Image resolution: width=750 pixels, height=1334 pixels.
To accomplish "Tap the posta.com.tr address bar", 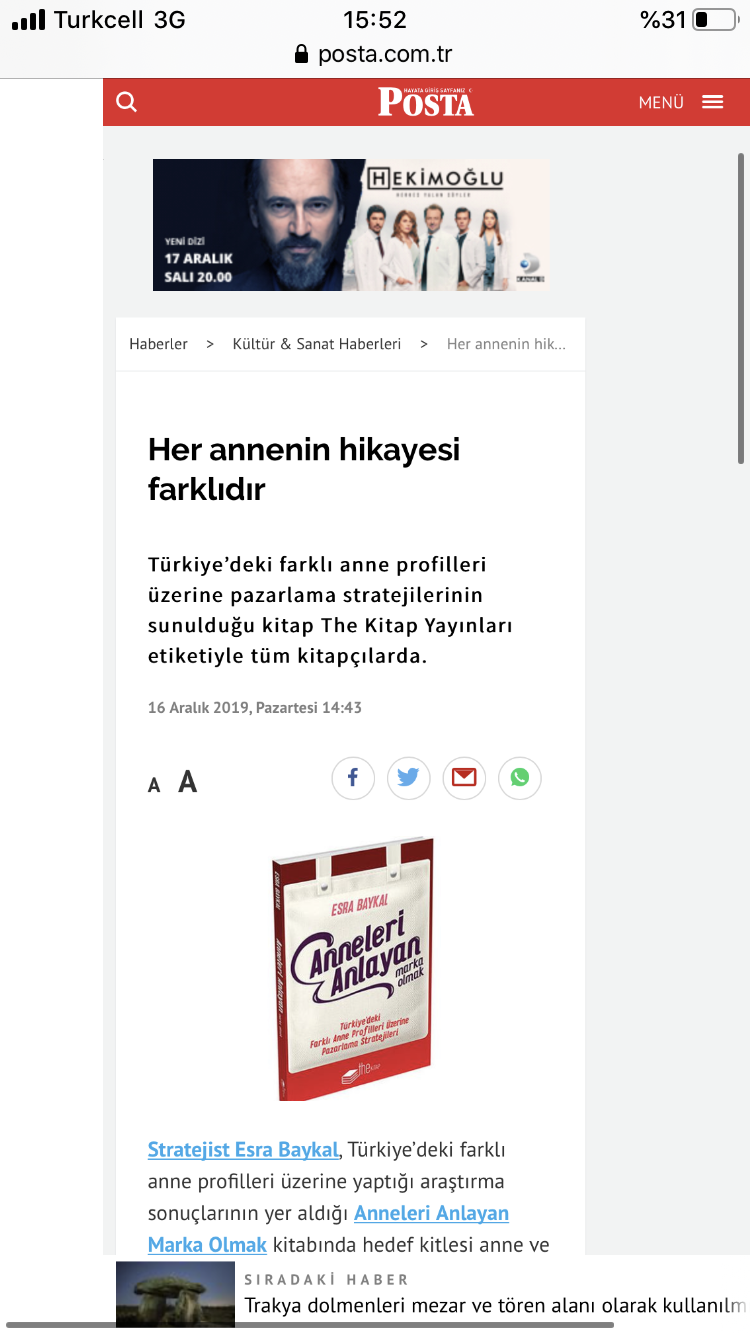I will (375, 55).
